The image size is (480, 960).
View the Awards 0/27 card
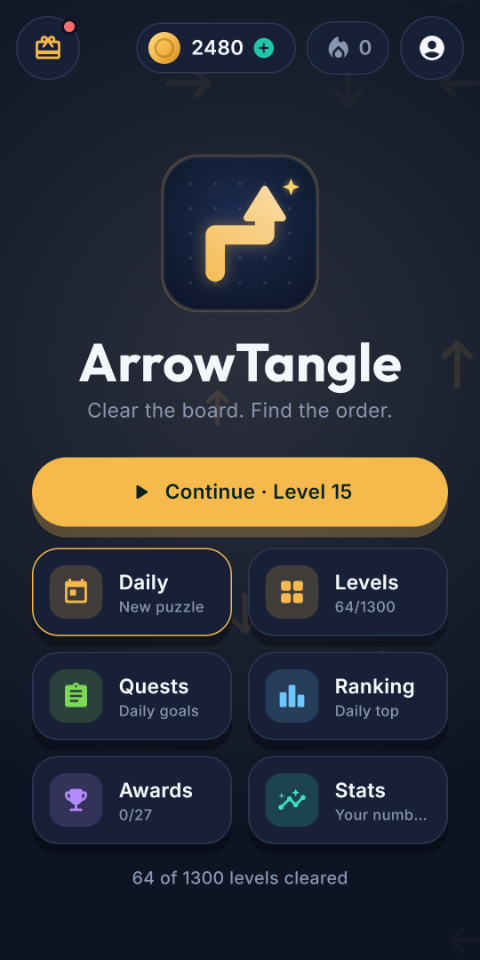pyautogui.click(x=132, y=800)
